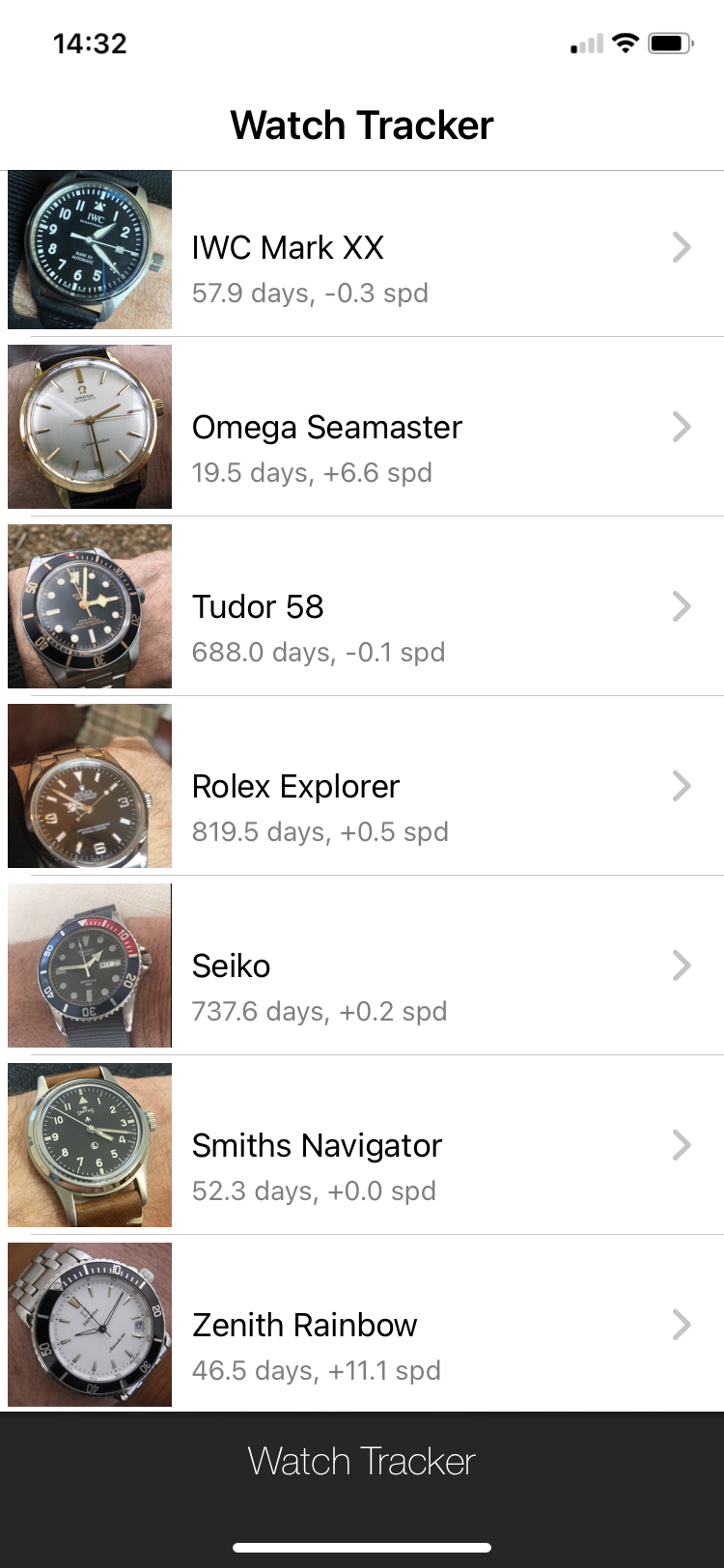724x1568 pixels.
Task: Open the IWC Mark XX watch entry
Action: click(362, 251)
